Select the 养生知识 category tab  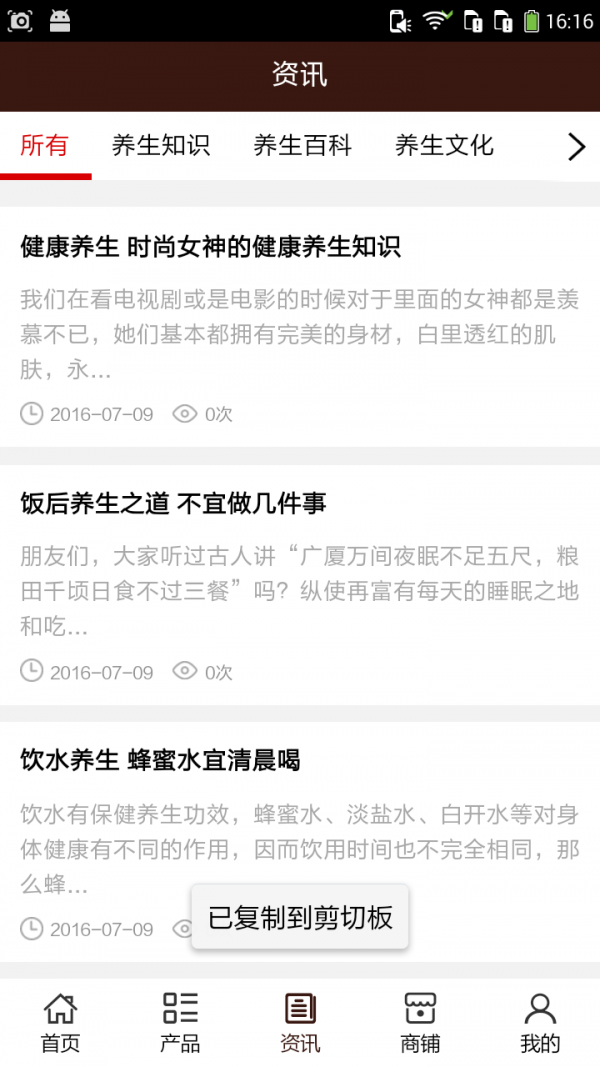tap(161, 146)
